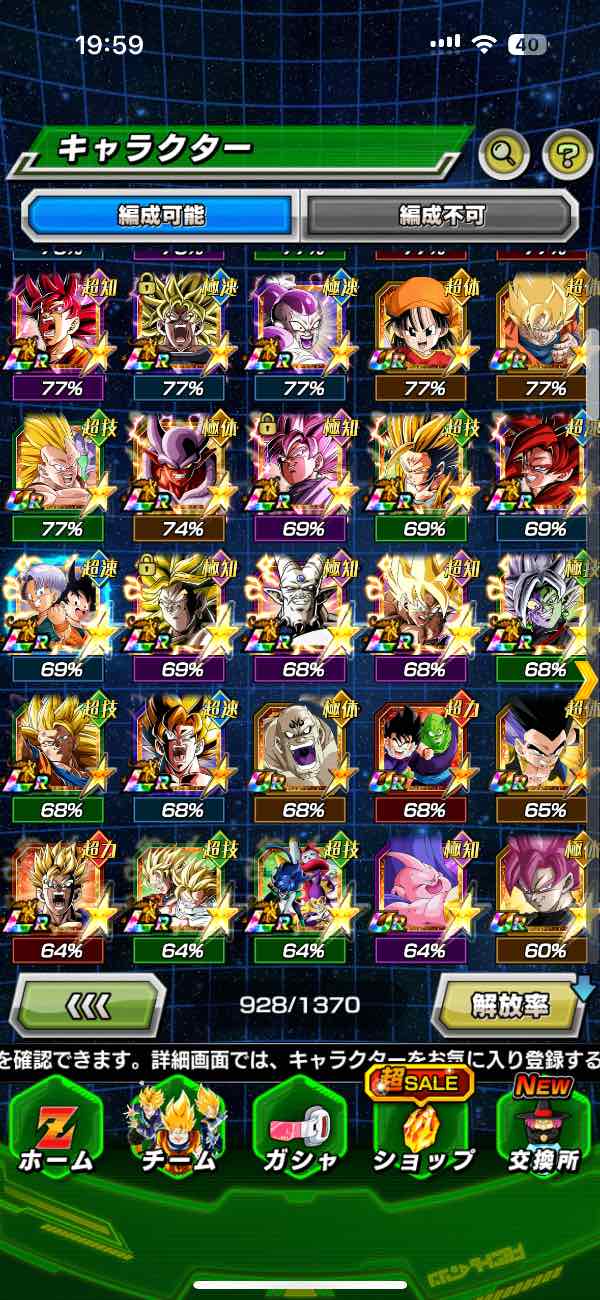Image resolution: width=600 pixels, height=1300 pixels.
Task: Tap the yellow arrow on the right edge
Action: pyautogui.click(x=587, y=678)
